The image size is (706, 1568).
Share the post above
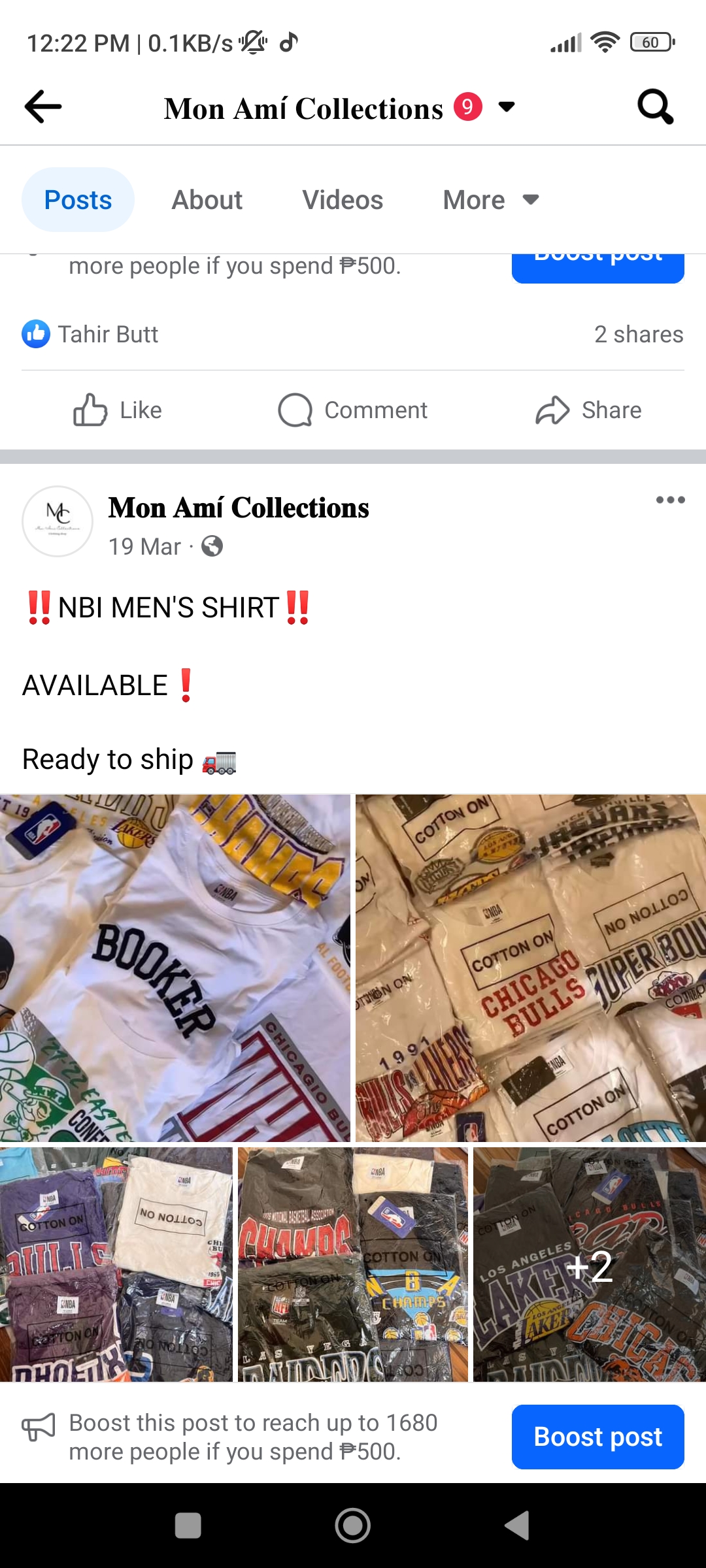[x=588, y=410]
